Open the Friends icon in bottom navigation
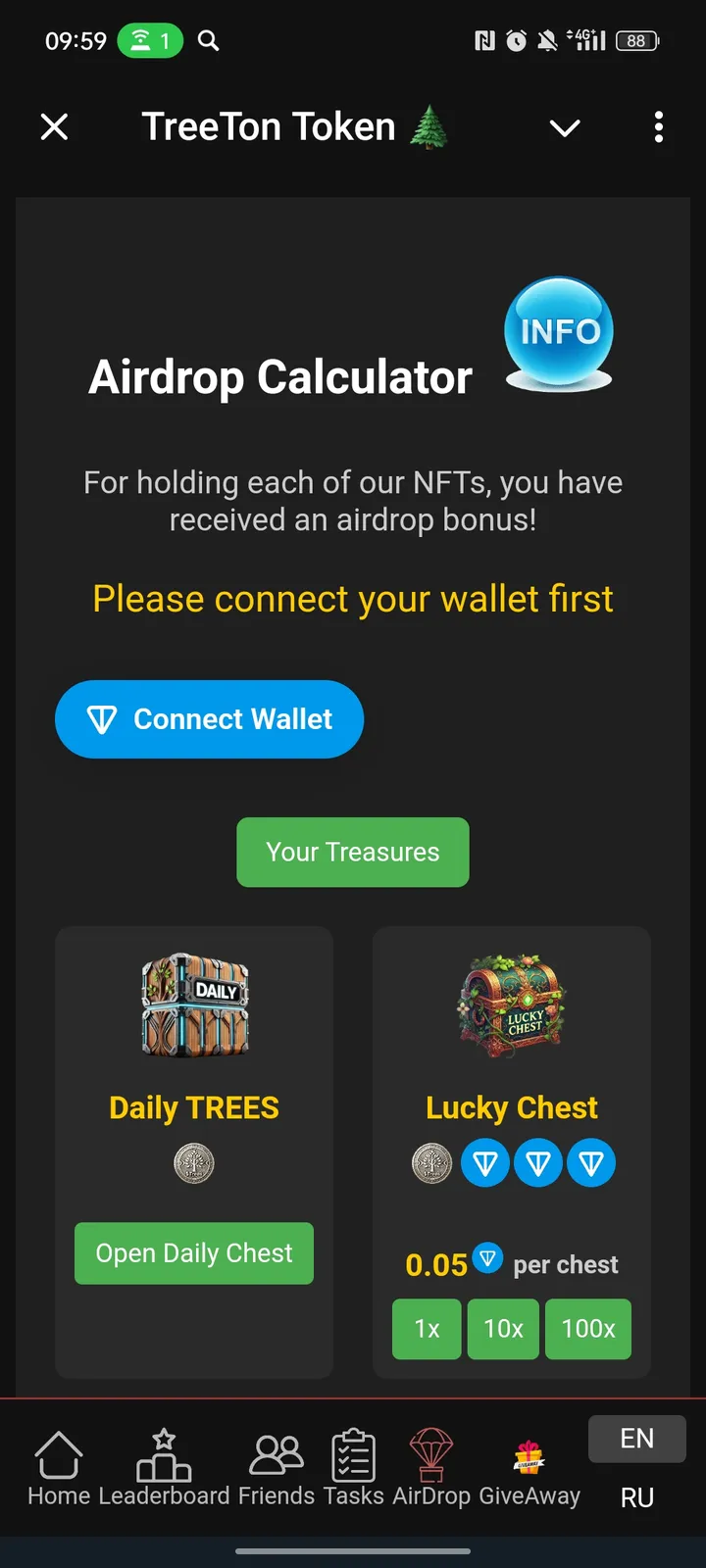706x1568 pixels. click(x=276, y=1456)
